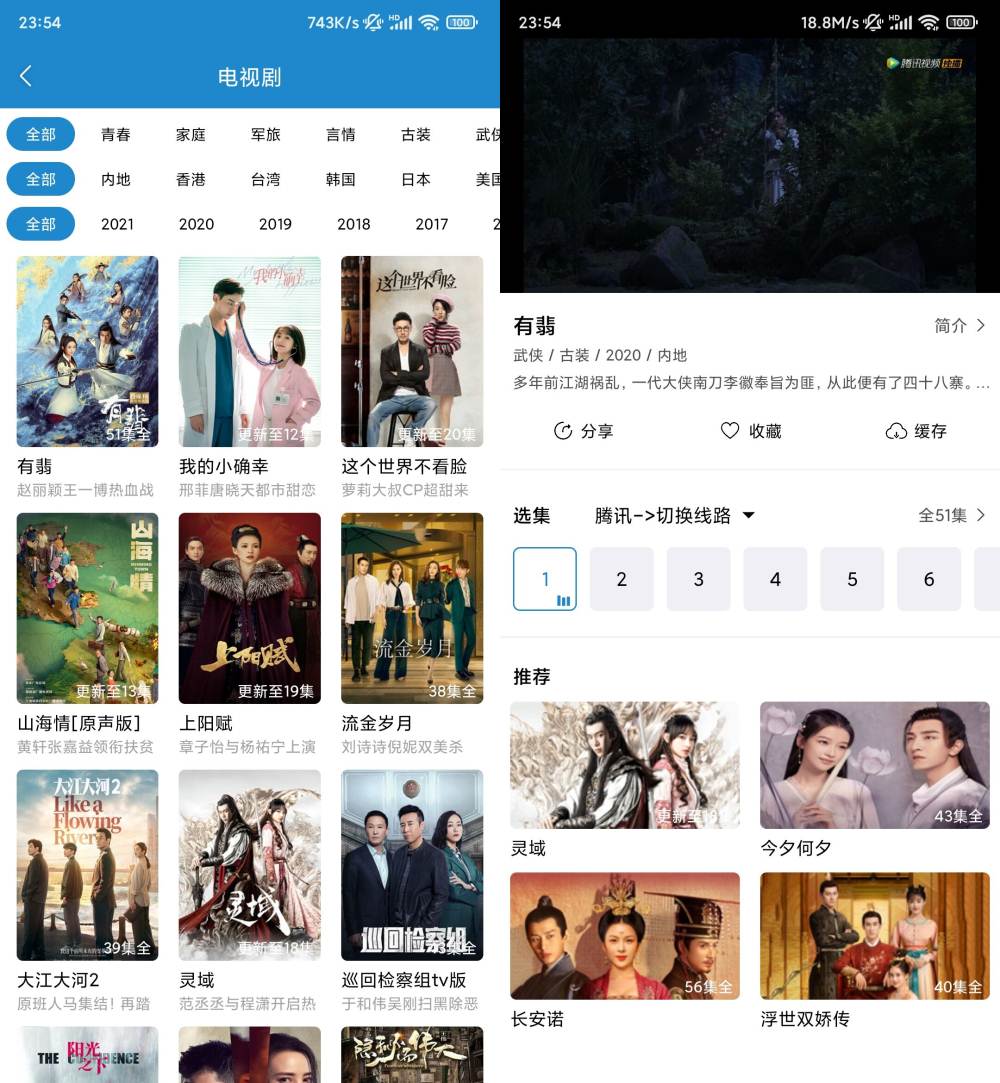View 流金岁月 series details
Image resolution: width=1000 pixels, height=1083 pixels.
coord(411,608)
